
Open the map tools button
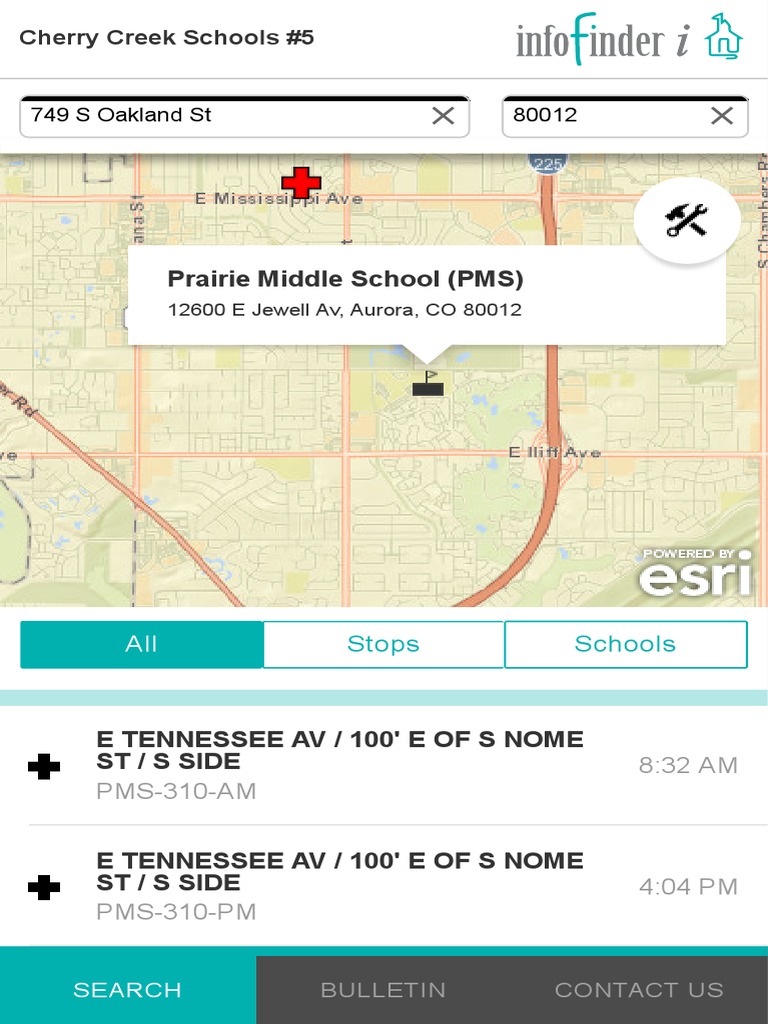click(x=687, y=220)
